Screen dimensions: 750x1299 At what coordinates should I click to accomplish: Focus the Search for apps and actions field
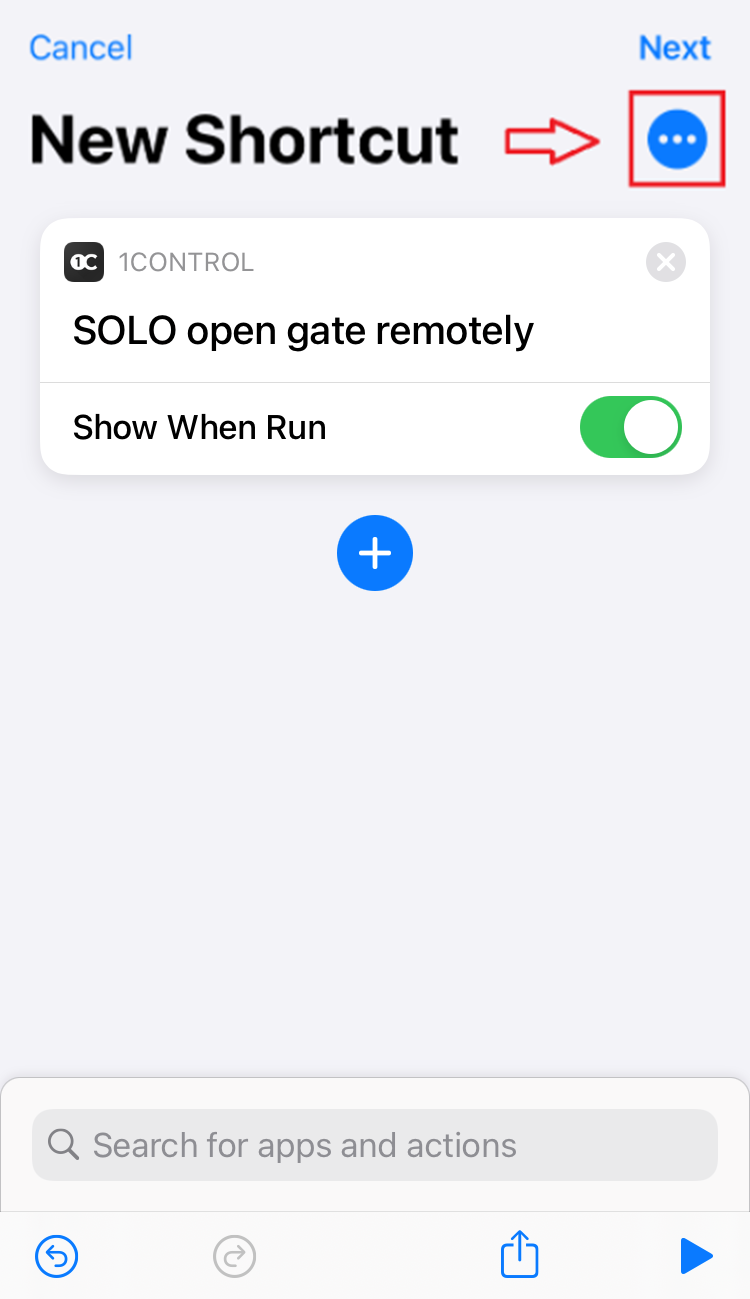pyautogui.click(x=375, y=1145)
